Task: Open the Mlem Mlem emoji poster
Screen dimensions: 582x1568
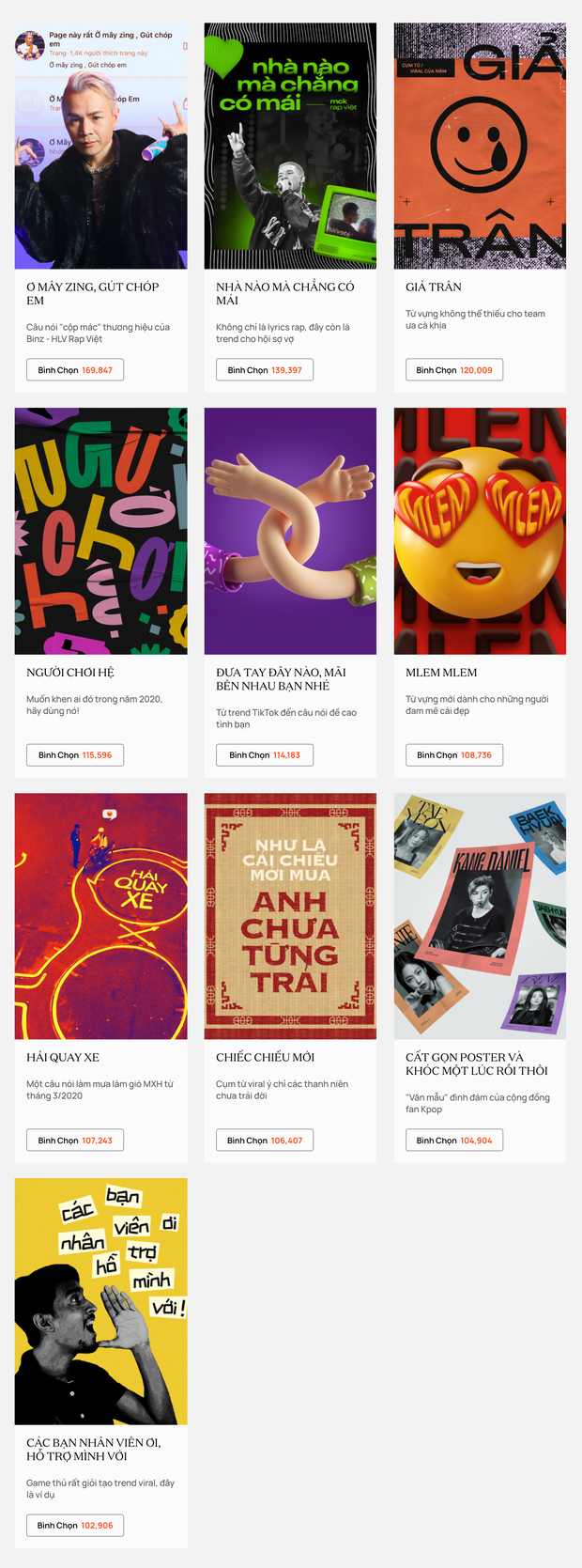Action: pyautogui.click(x=480, y=531)
